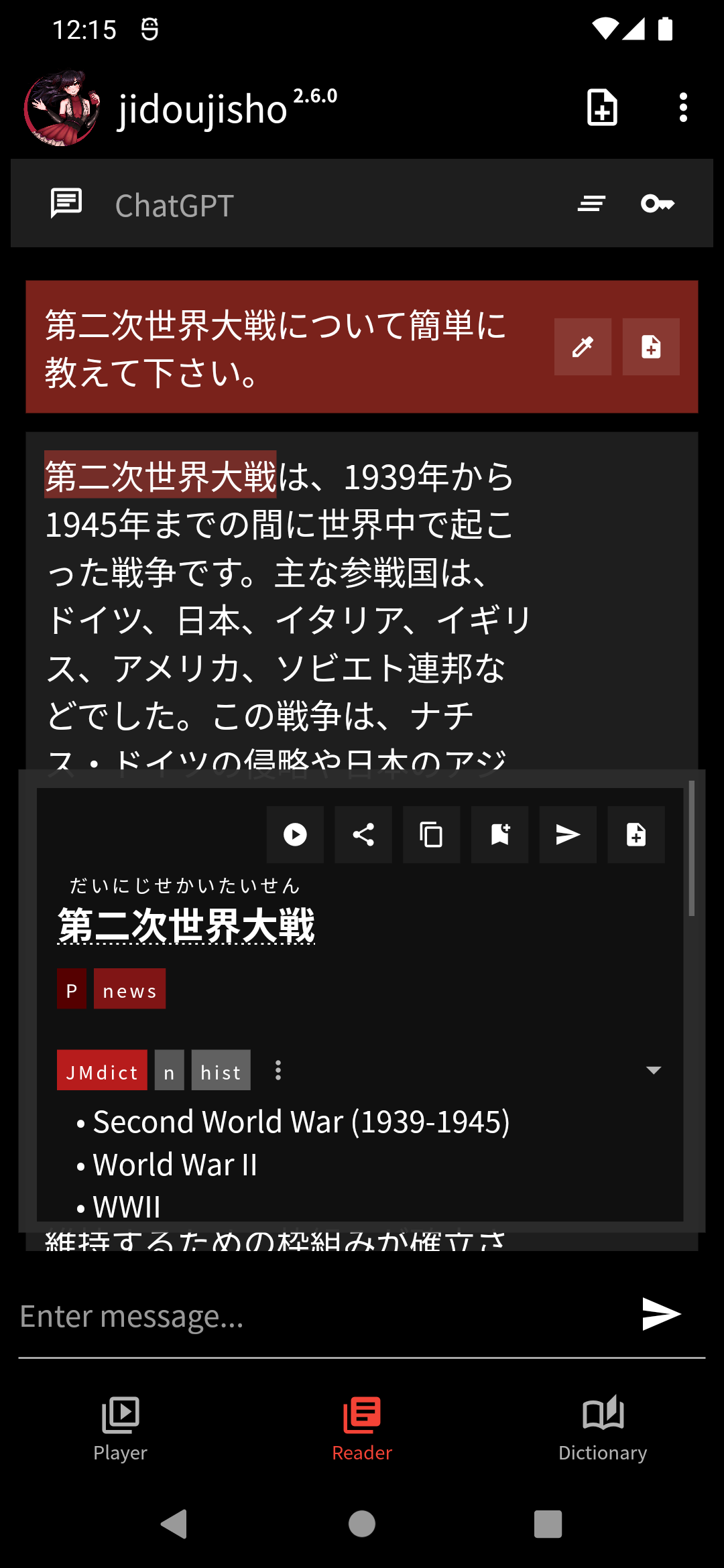Open the API key settings icon
The width and height of the screenshot is (724, 1568).
tap(658, 203)
